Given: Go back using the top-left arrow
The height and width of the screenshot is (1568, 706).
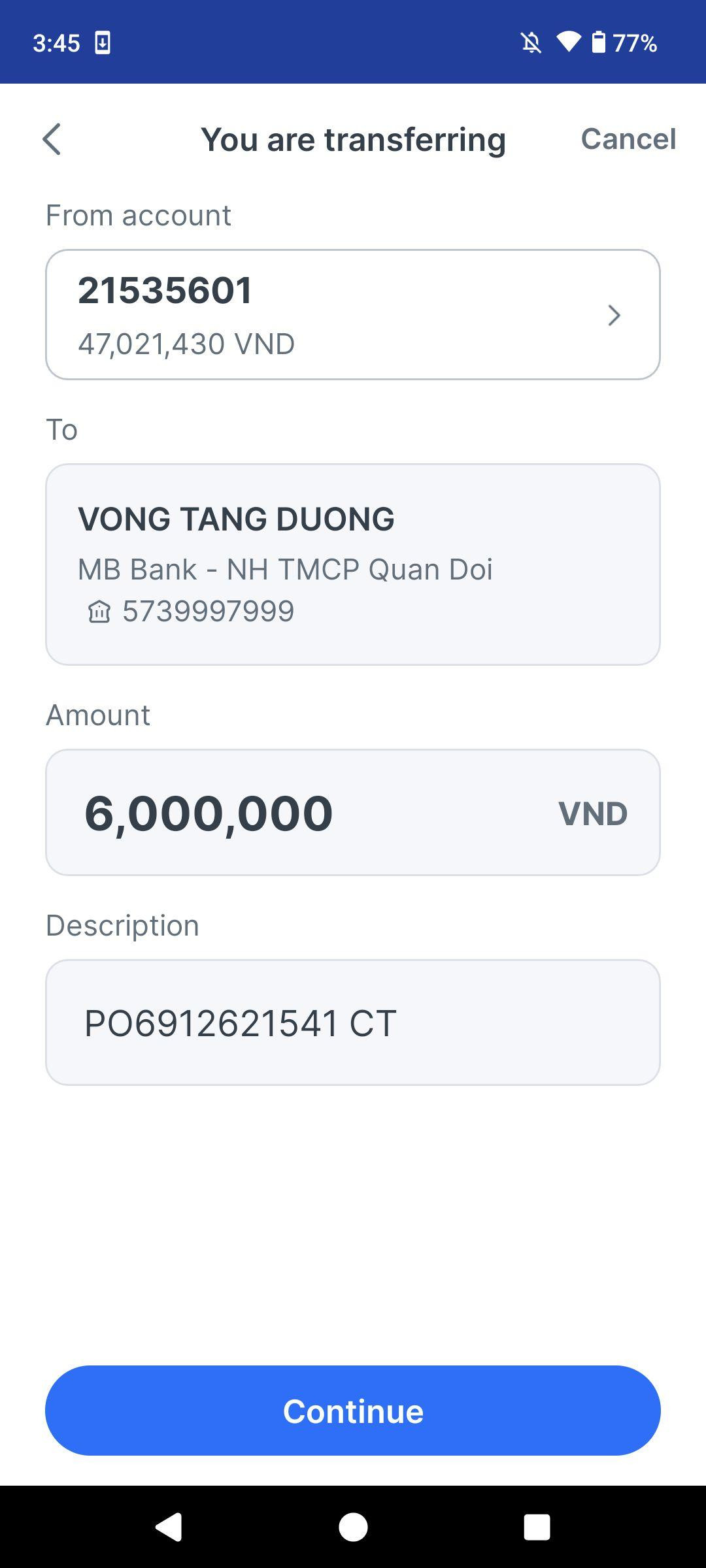Looking at the screenshot, I should coord(52,139).
